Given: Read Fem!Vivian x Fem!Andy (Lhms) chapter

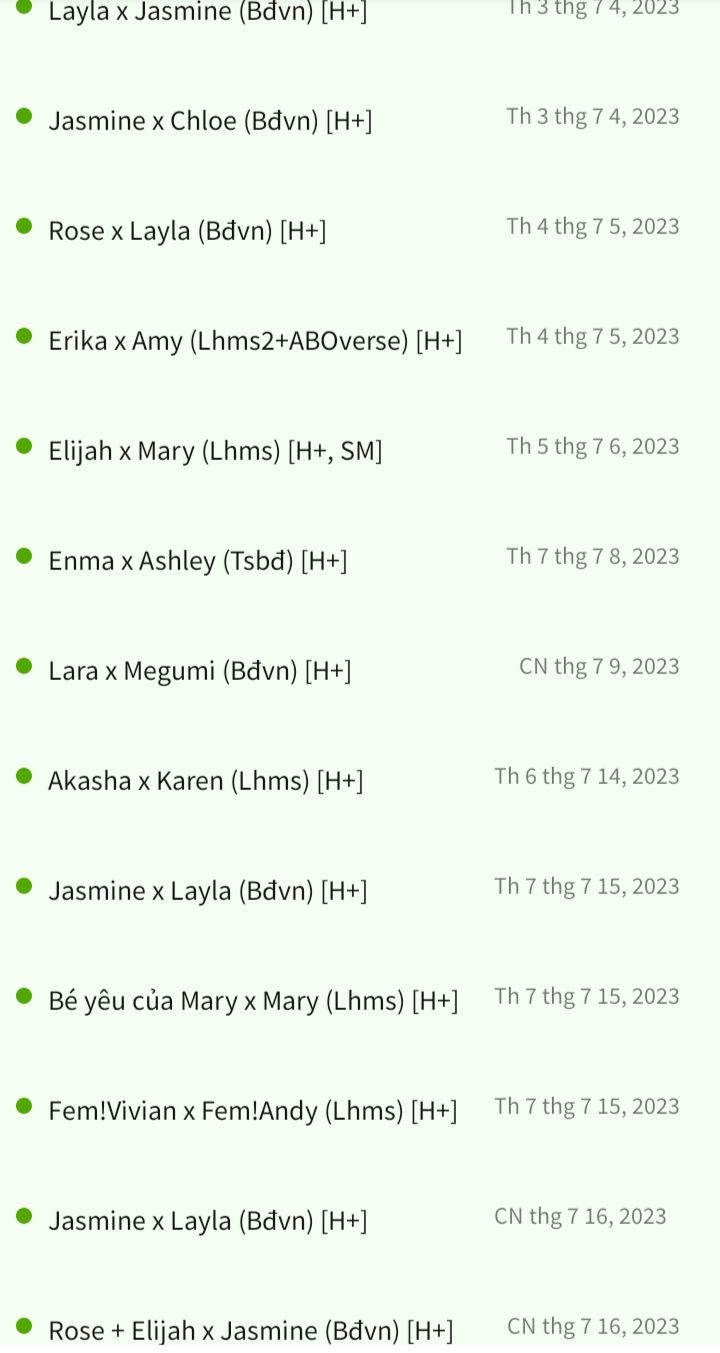Looking at the screenshot, I should 252,1111.
